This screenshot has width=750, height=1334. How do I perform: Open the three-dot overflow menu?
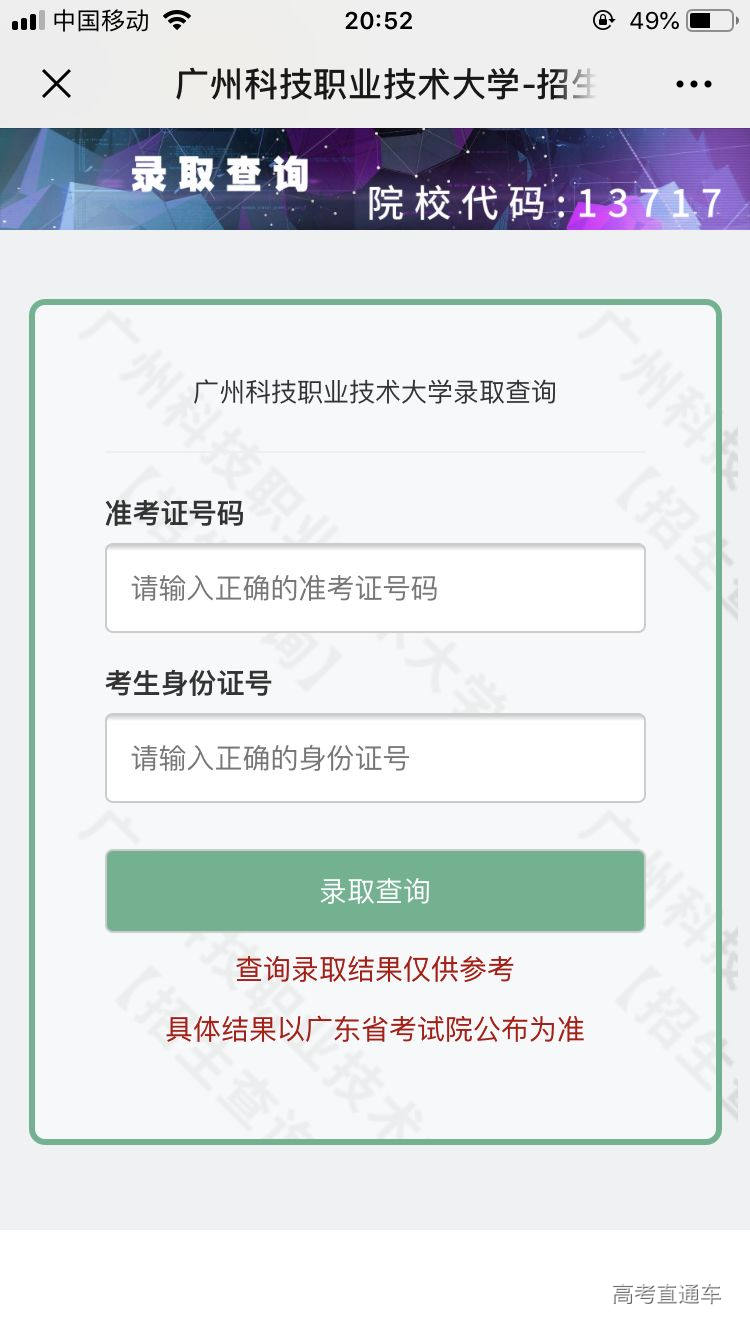[693, 84]
